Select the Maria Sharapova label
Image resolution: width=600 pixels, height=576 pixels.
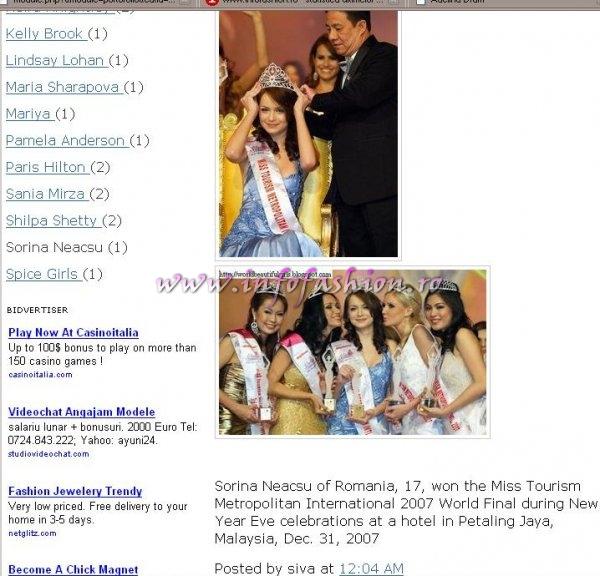(63, 87)
